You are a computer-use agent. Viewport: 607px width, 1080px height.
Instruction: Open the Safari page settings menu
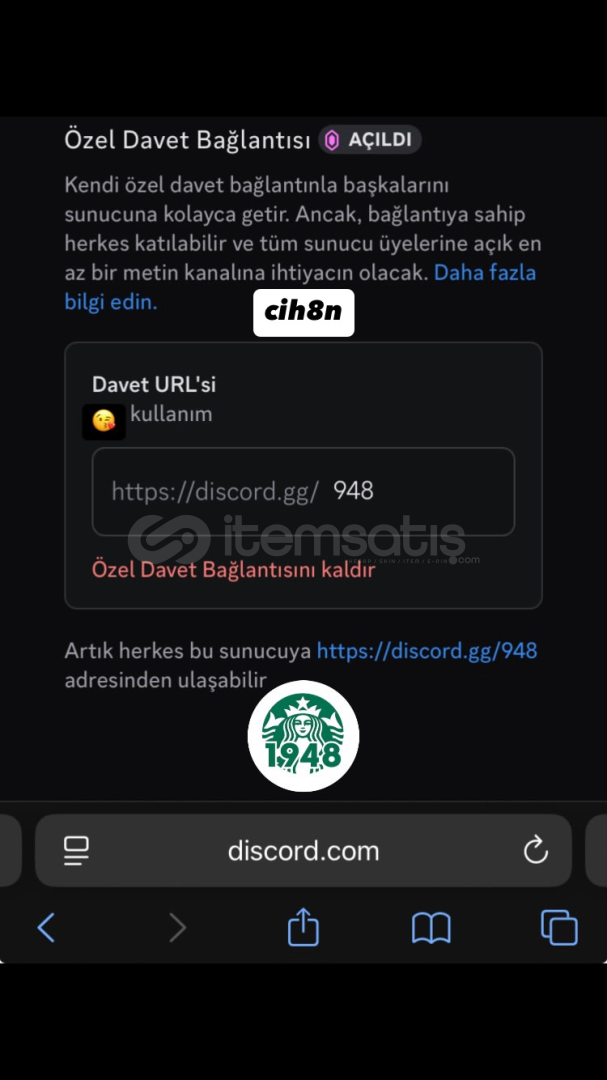[76, 851]
